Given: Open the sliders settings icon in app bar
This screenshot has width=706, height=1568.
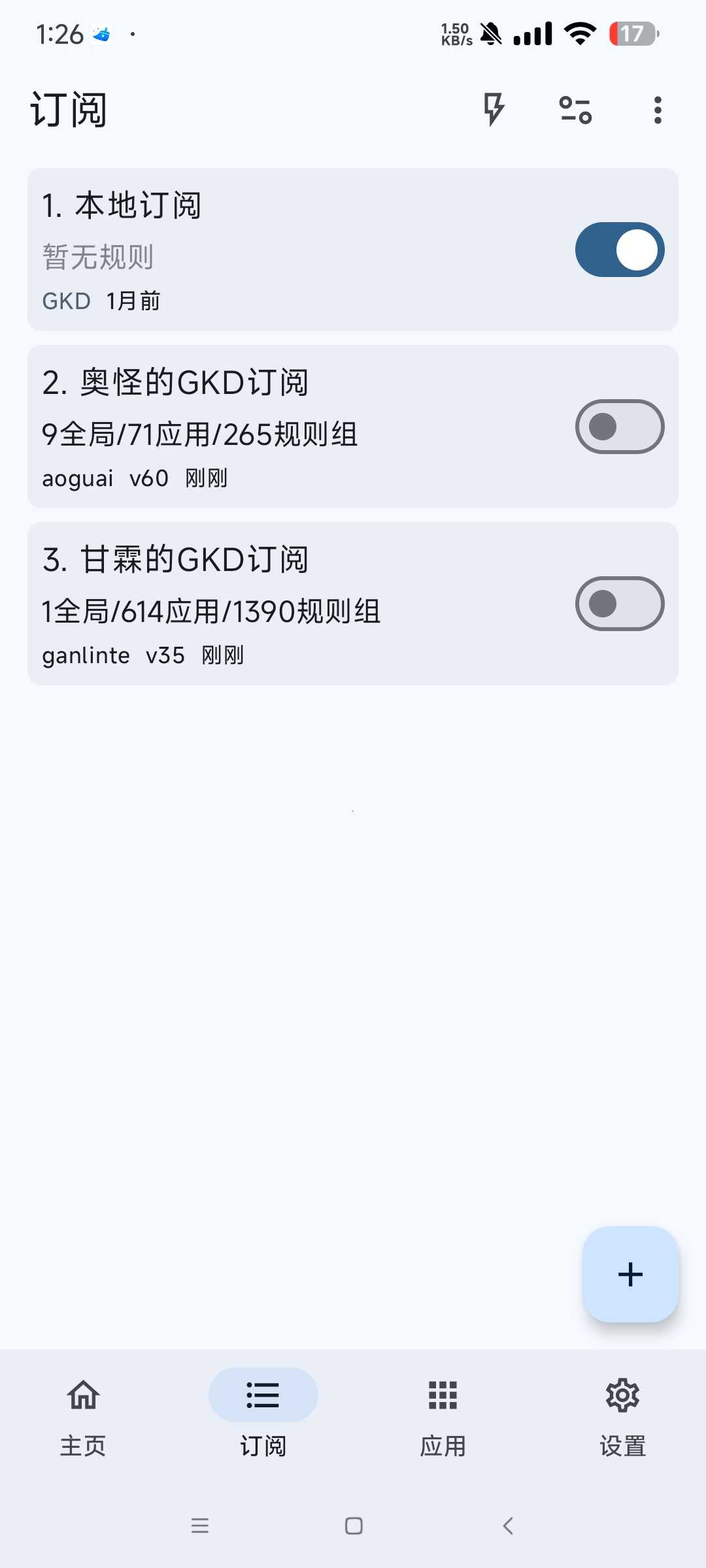Looking at the screenshot, I should tap(575, 110).
